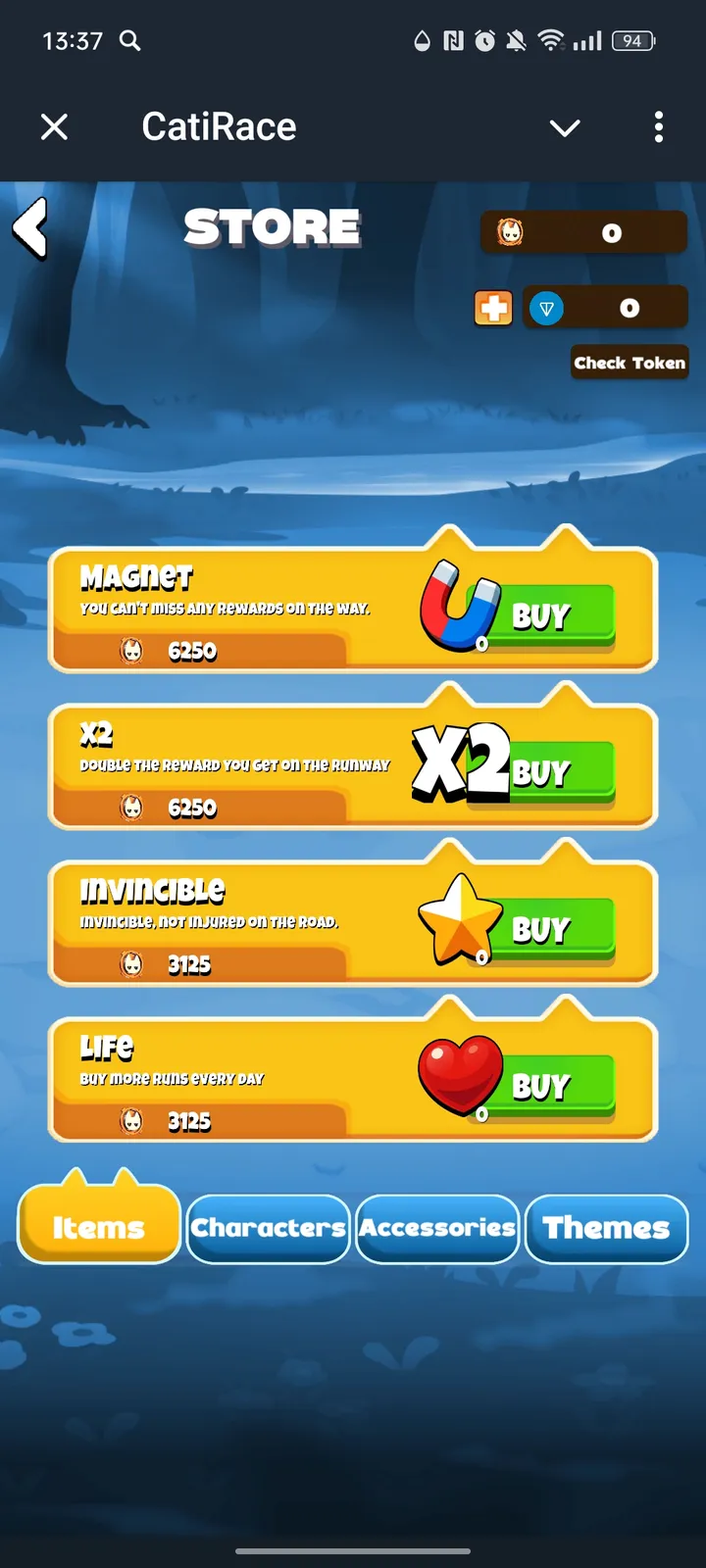Tap the Check Token button

click(630, 363)
